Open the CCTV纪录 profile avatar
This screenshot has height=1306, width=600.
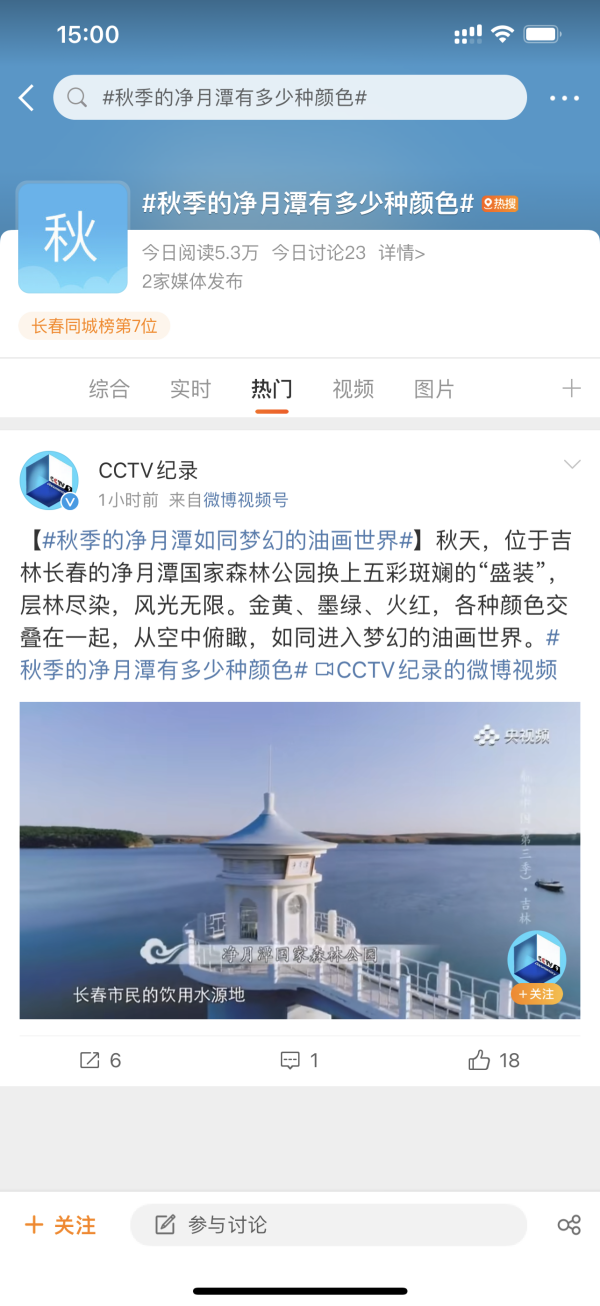(x=49, y=481)
